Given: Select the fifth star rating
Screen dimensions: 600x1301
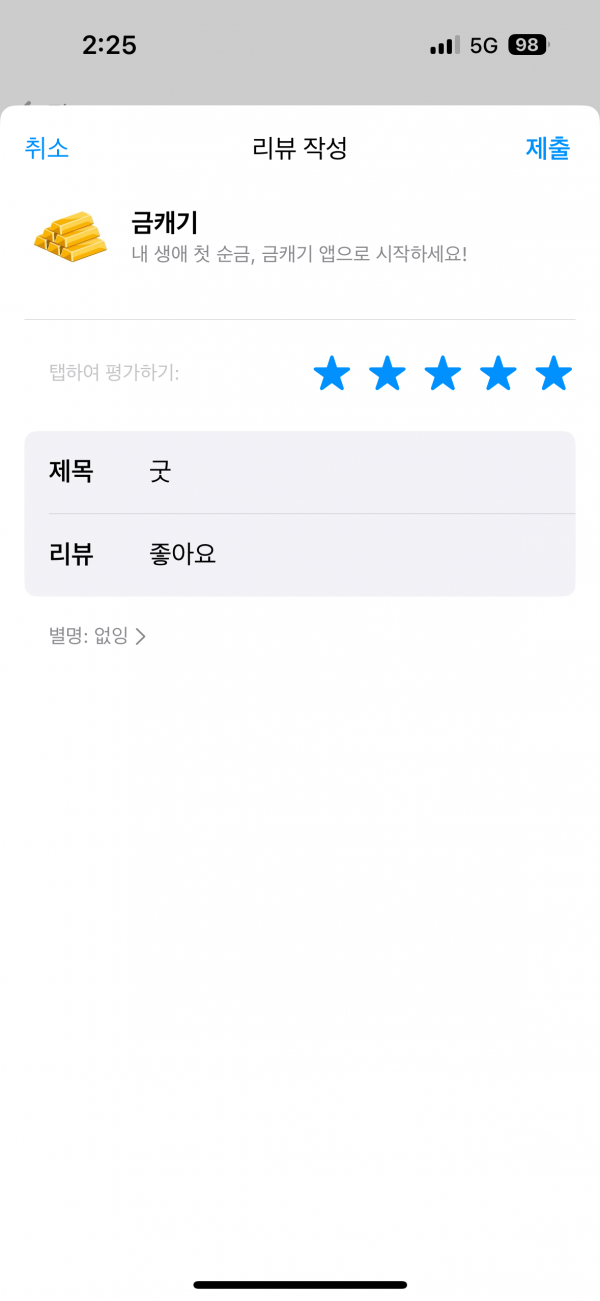Looking at the screenshot, I should pyautogui.click(x=554, y=374).
